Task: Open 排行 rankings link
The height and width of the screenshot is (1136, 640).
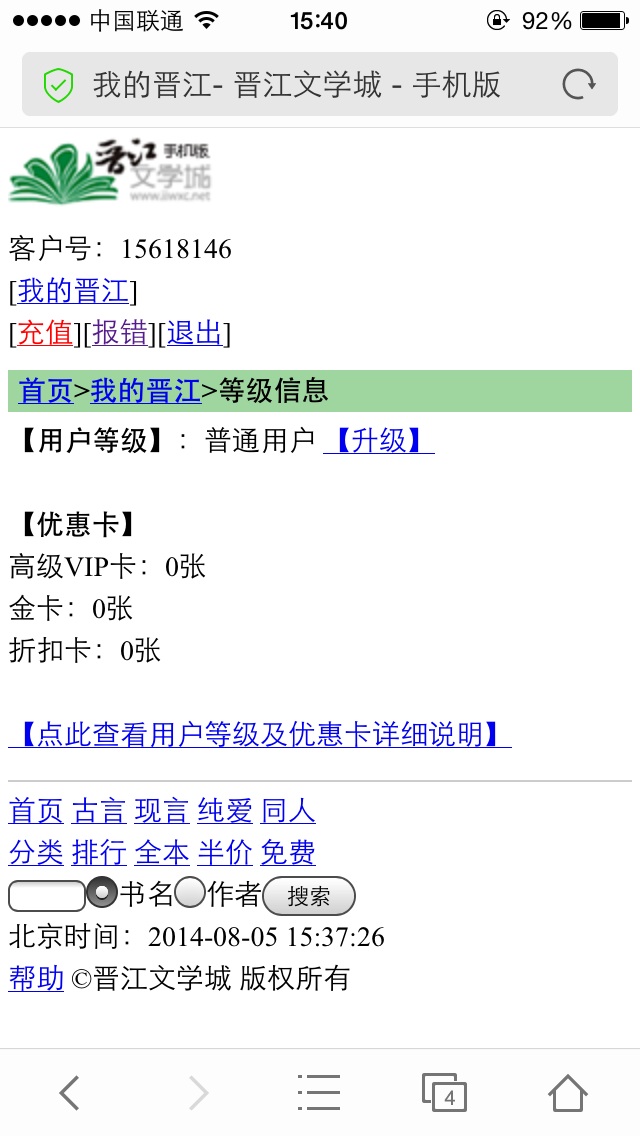Action: coord(99,853)
